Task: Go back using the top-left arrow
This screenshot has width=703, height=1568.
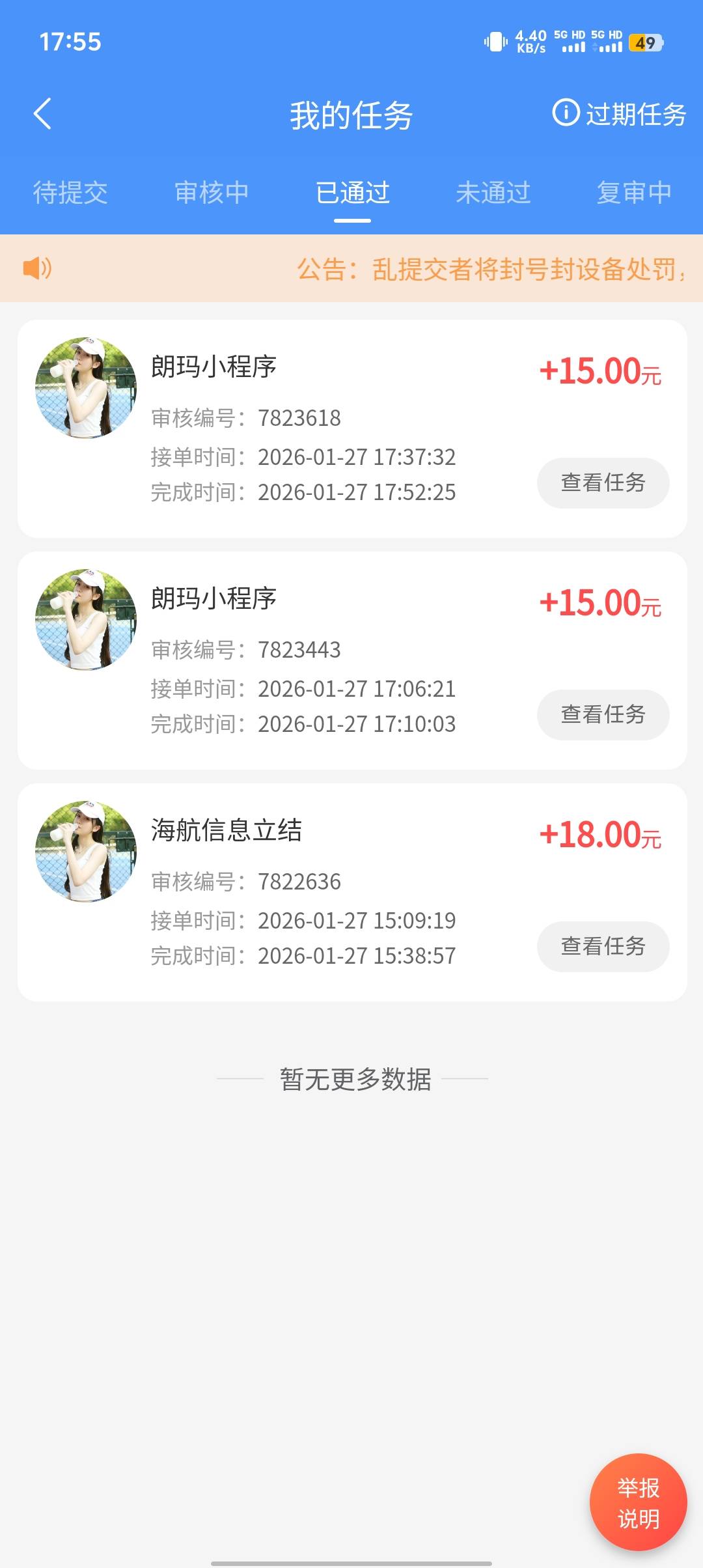Action: click(42, 114)
